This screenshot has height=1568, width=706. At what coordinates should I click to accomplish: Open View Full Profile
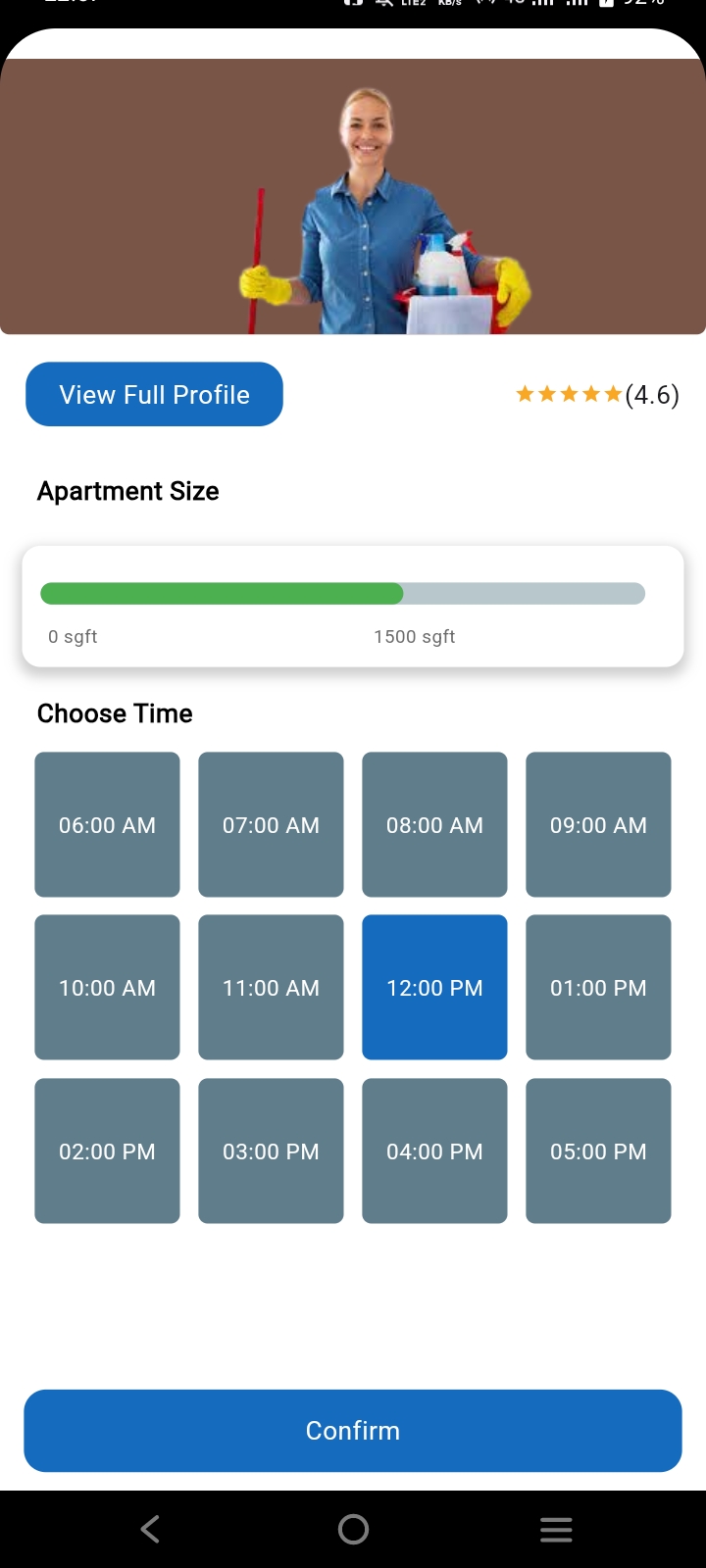pos(153,394)
